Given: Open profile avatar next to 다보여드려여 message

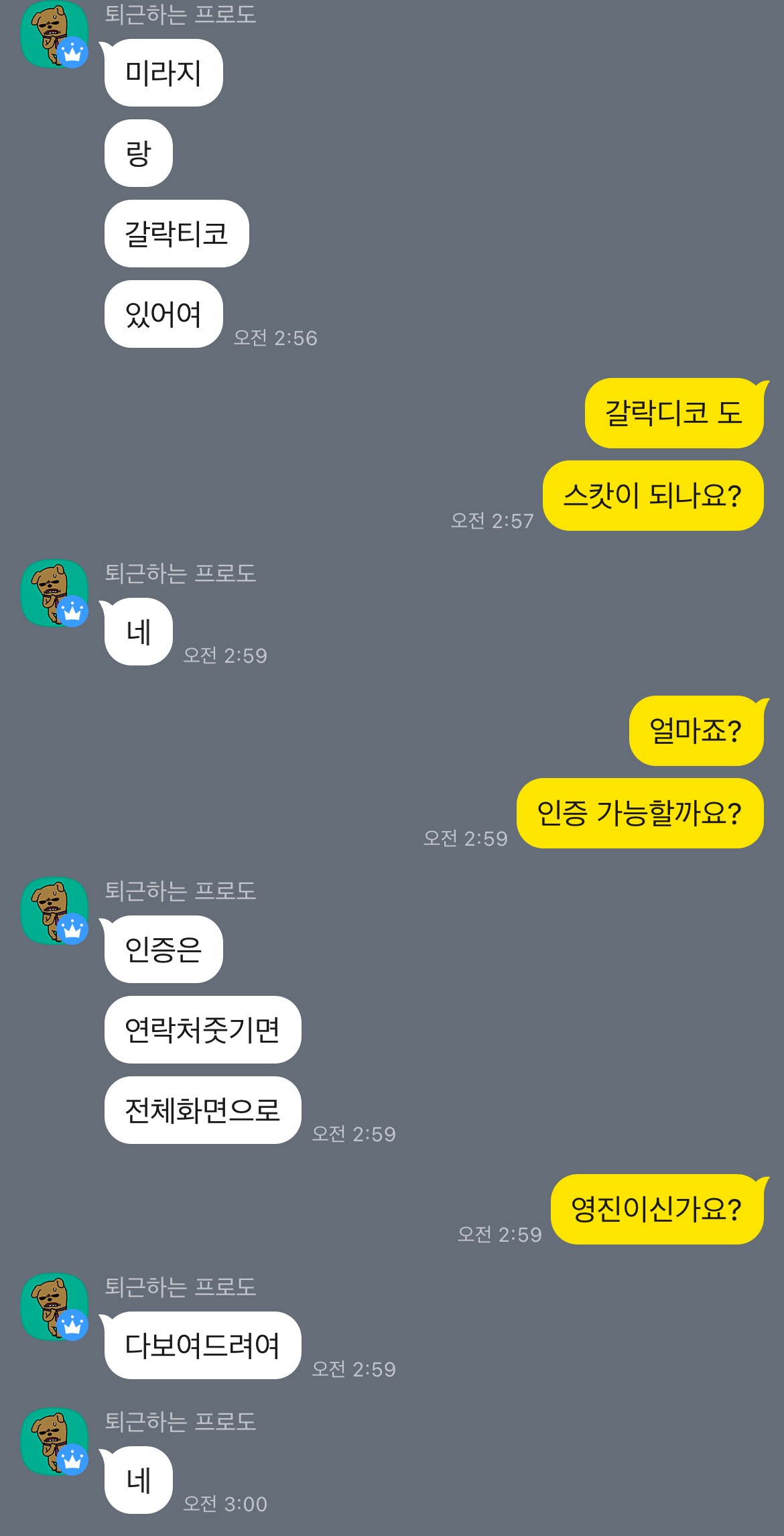Looking at the screenshot, I should [x=54, y=1306].
